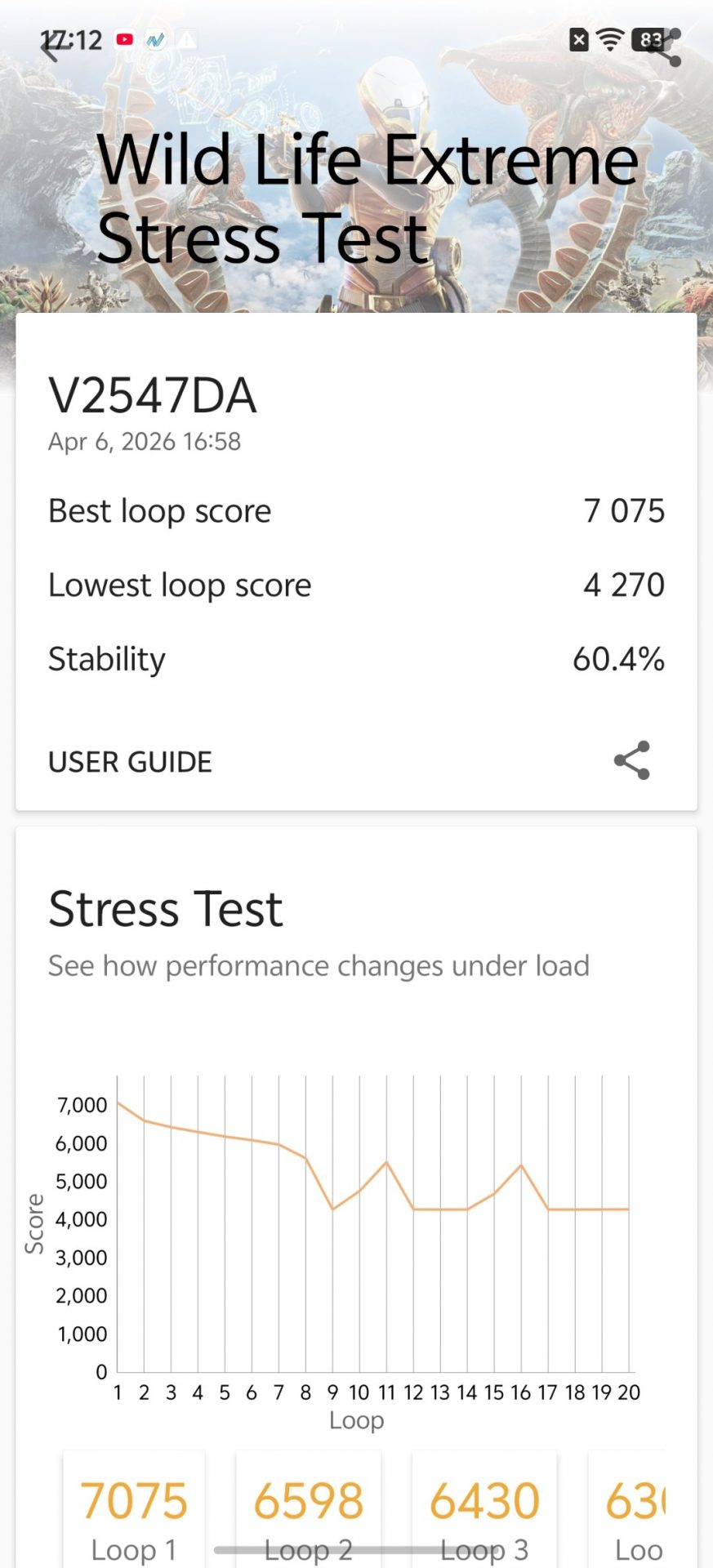The image size is (713, 1568).
Task: Open the Loop 1 card scoring 7075
Action: (x=134, y=1510)
